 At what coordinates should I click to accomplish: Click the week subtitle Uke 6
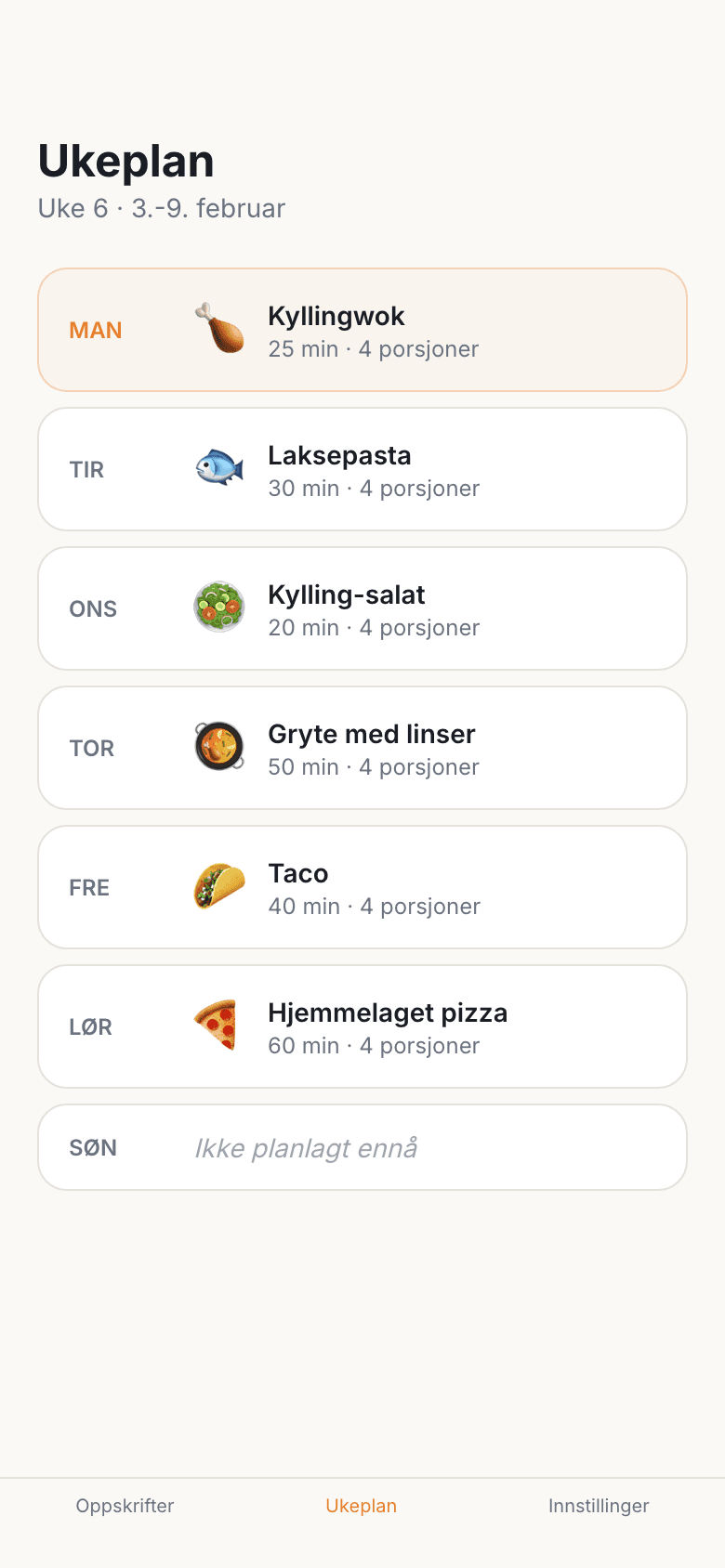[161, 208]
